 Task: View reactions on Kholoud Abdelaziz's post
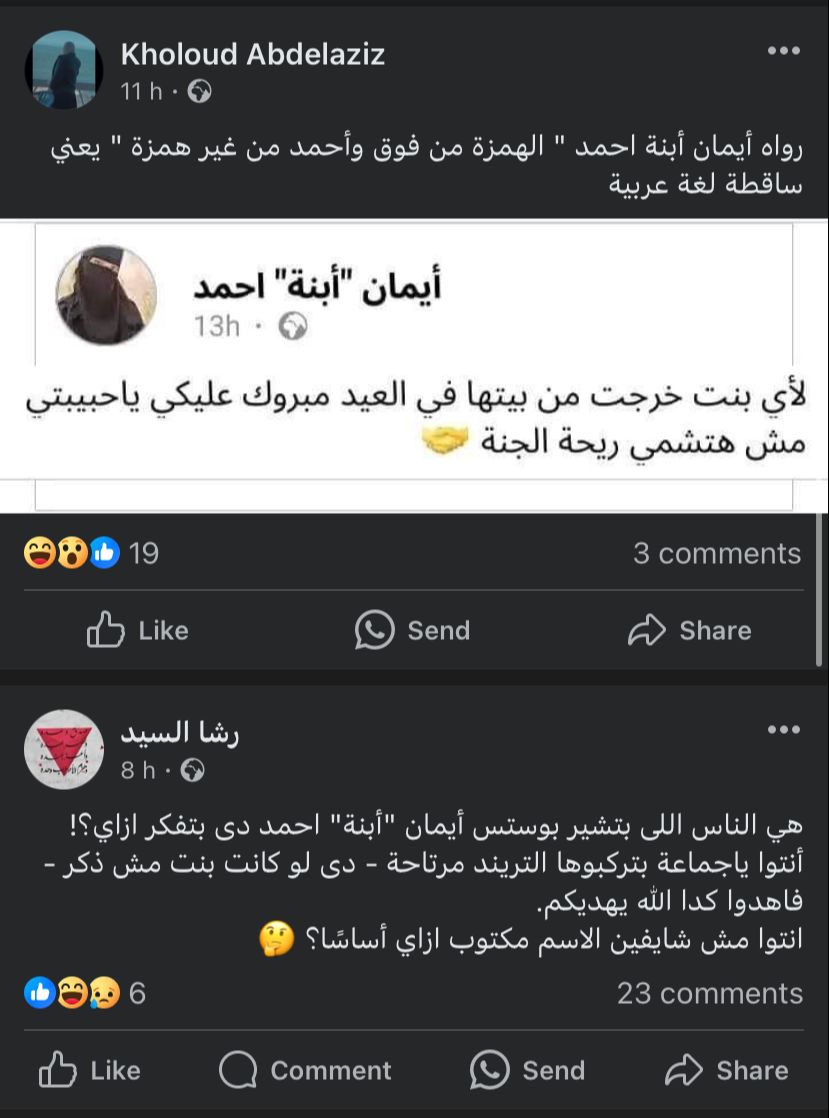coord(90,553)
